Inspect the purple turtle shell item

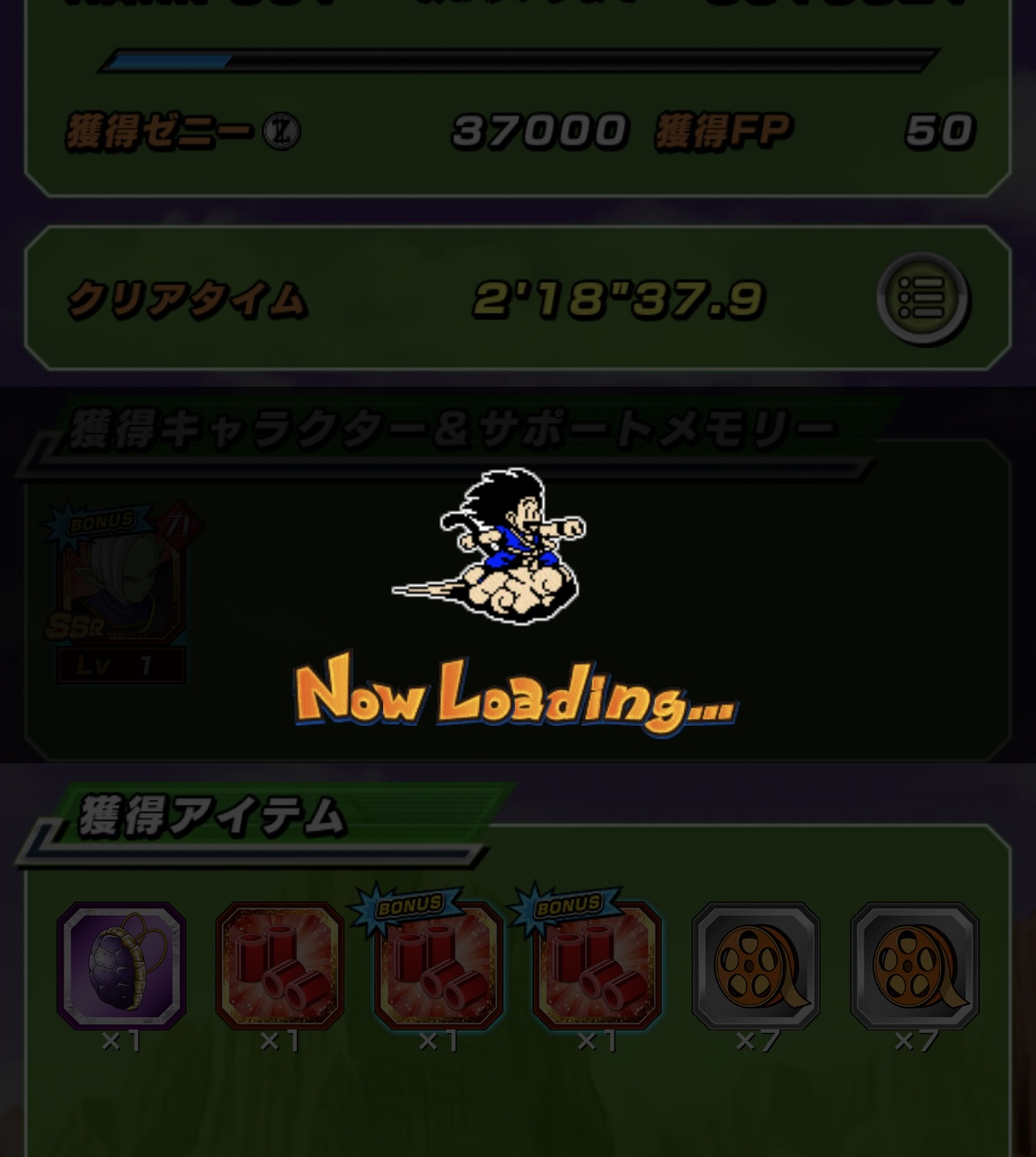(121, 965)
